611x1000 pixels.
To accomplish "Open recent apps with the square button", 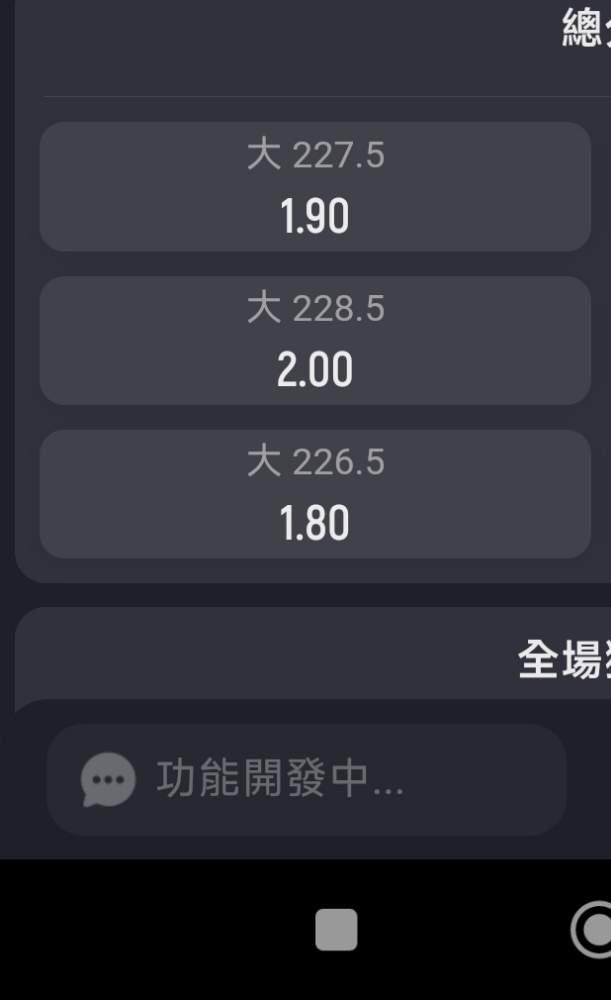I will (x=336, y=930).
